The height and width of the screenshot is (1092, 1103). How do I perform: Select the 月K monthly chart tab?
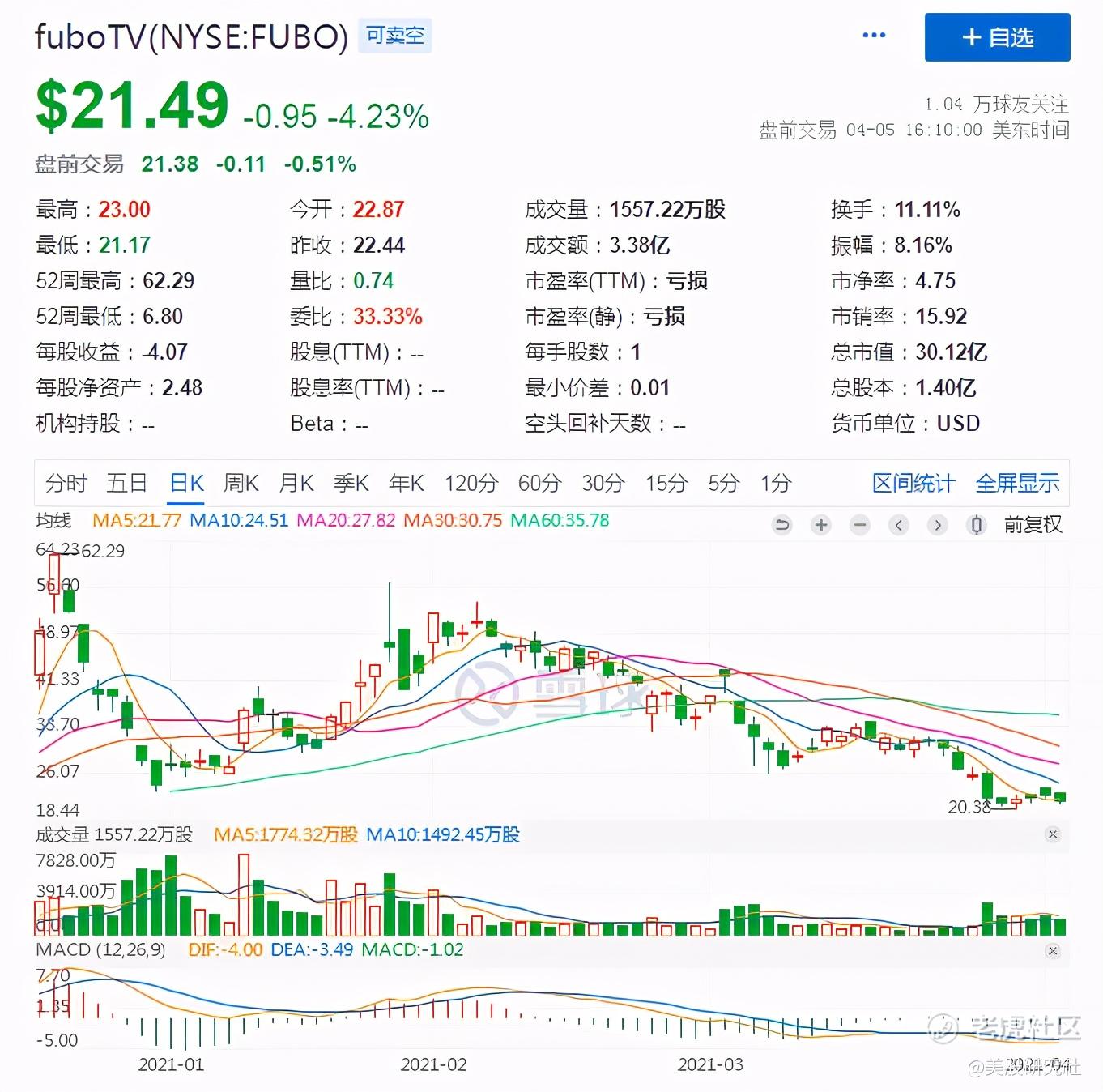pyautogui.click(x=296, y=484)
